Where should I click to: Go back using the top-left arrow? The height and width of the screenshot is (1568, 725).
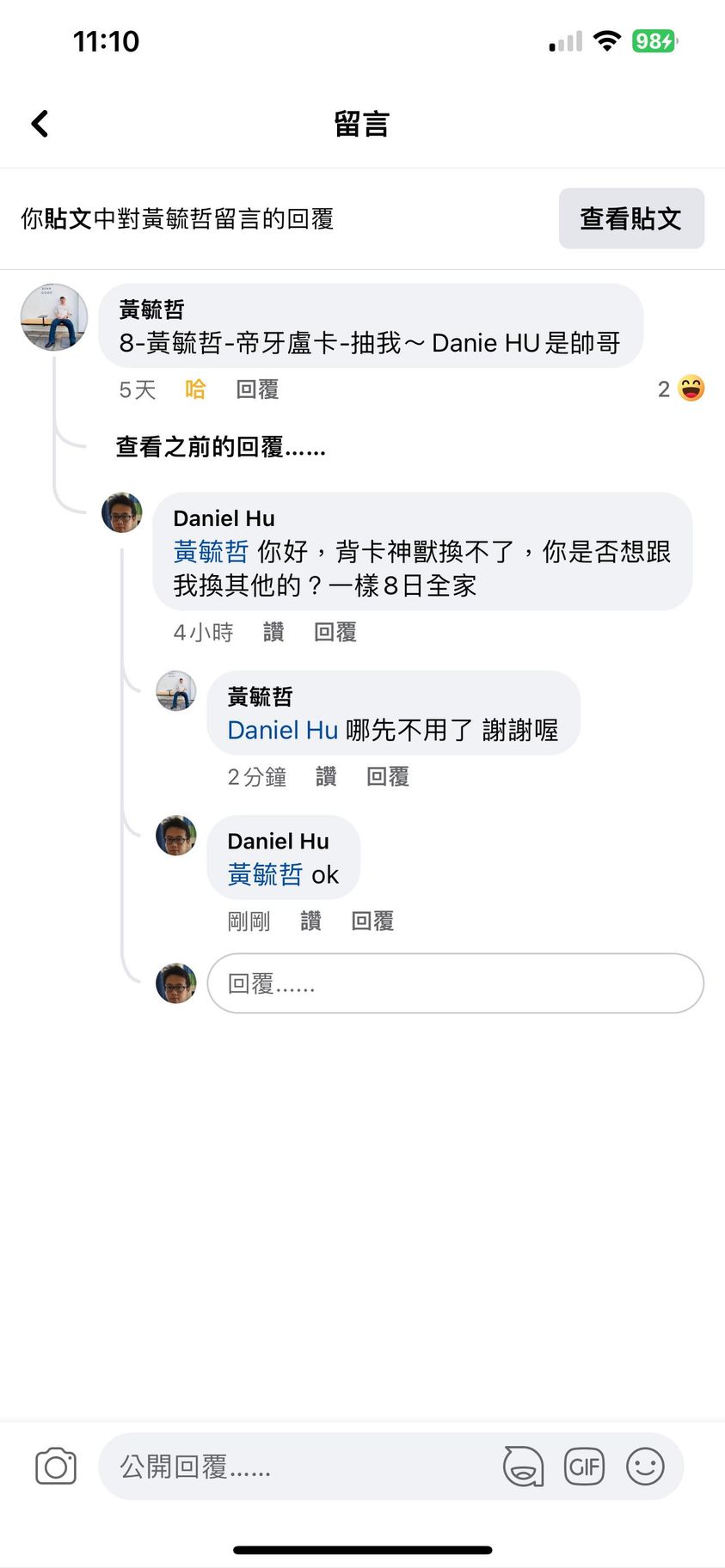[x=40, y=124]
